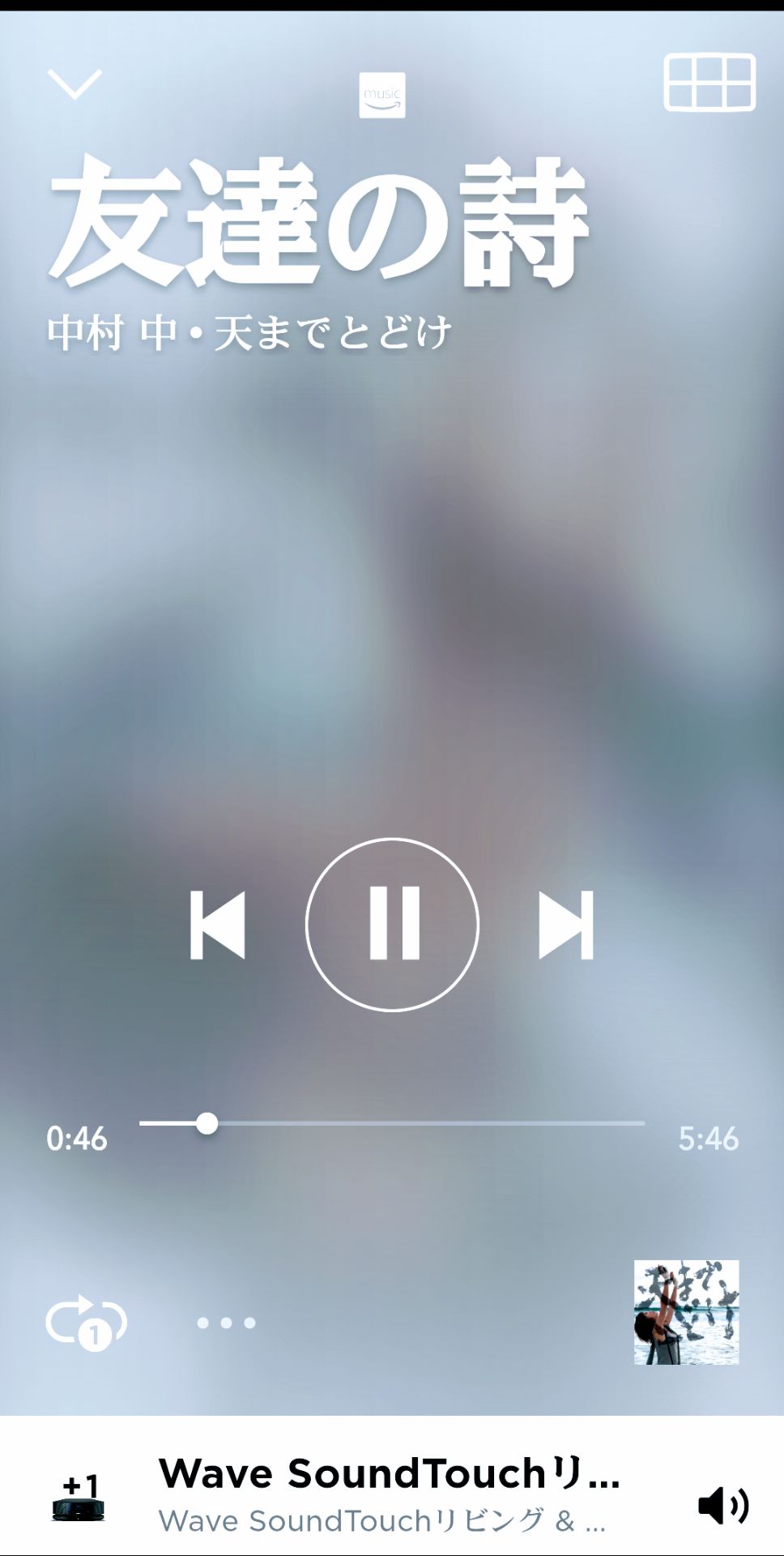Open the three-dot more options menu
784x1556 pixels.
pos(226,1323)
